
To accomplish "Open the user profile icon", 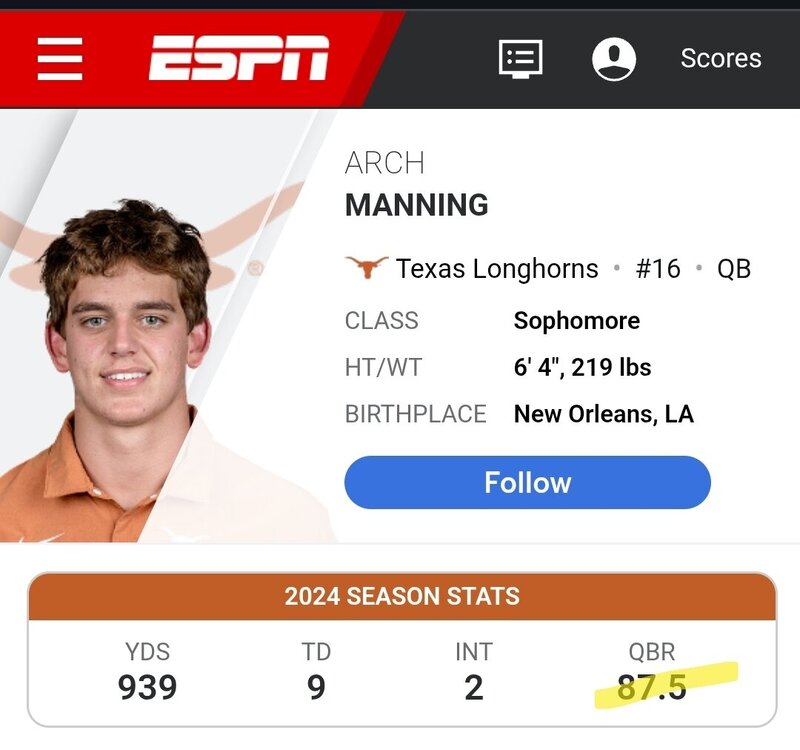I will click(x=614, y=59).
